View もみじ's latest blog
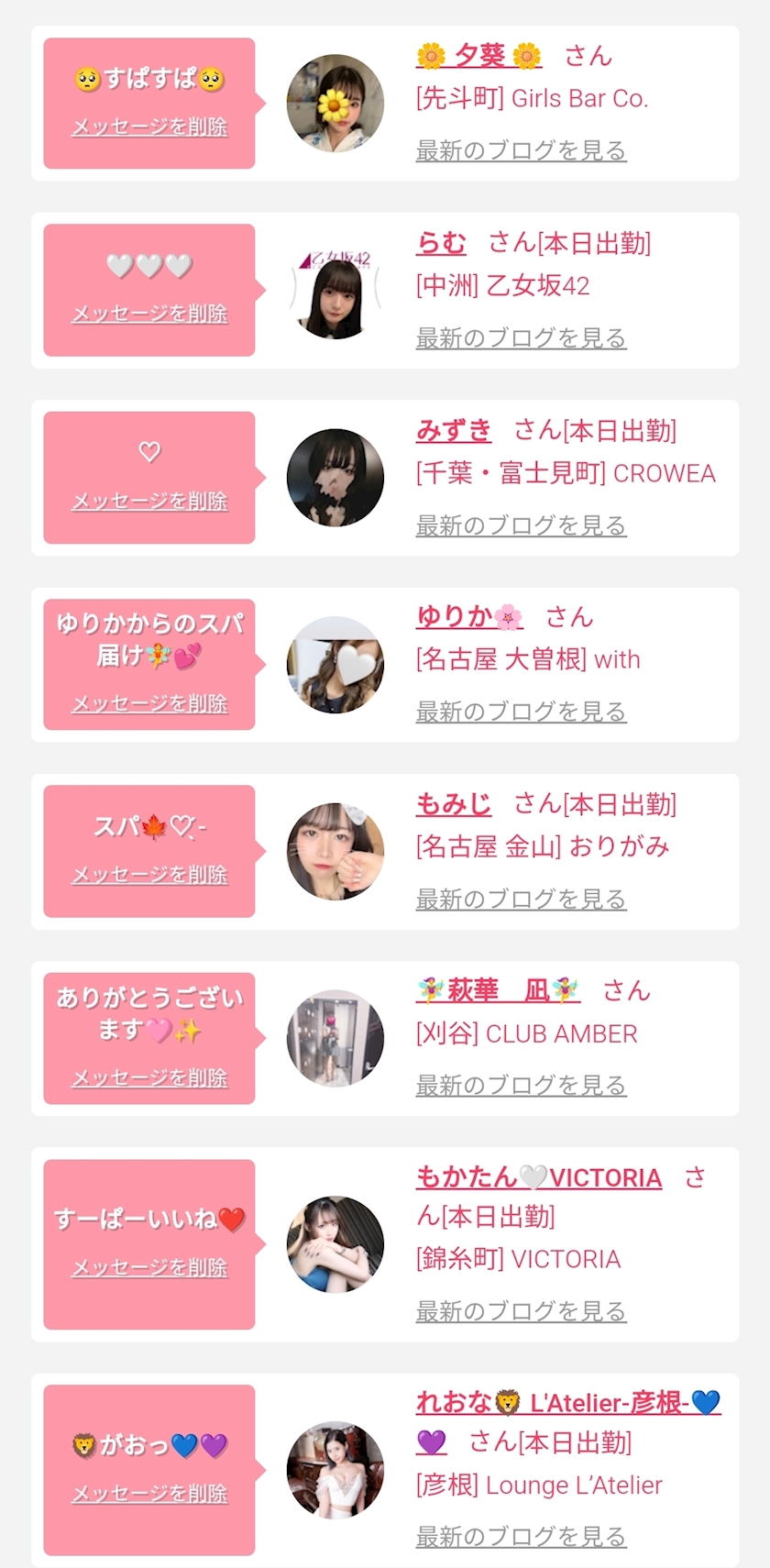The width and height of the screenshot is (770, 1568). pyautogui.click(x=521, y=900)
